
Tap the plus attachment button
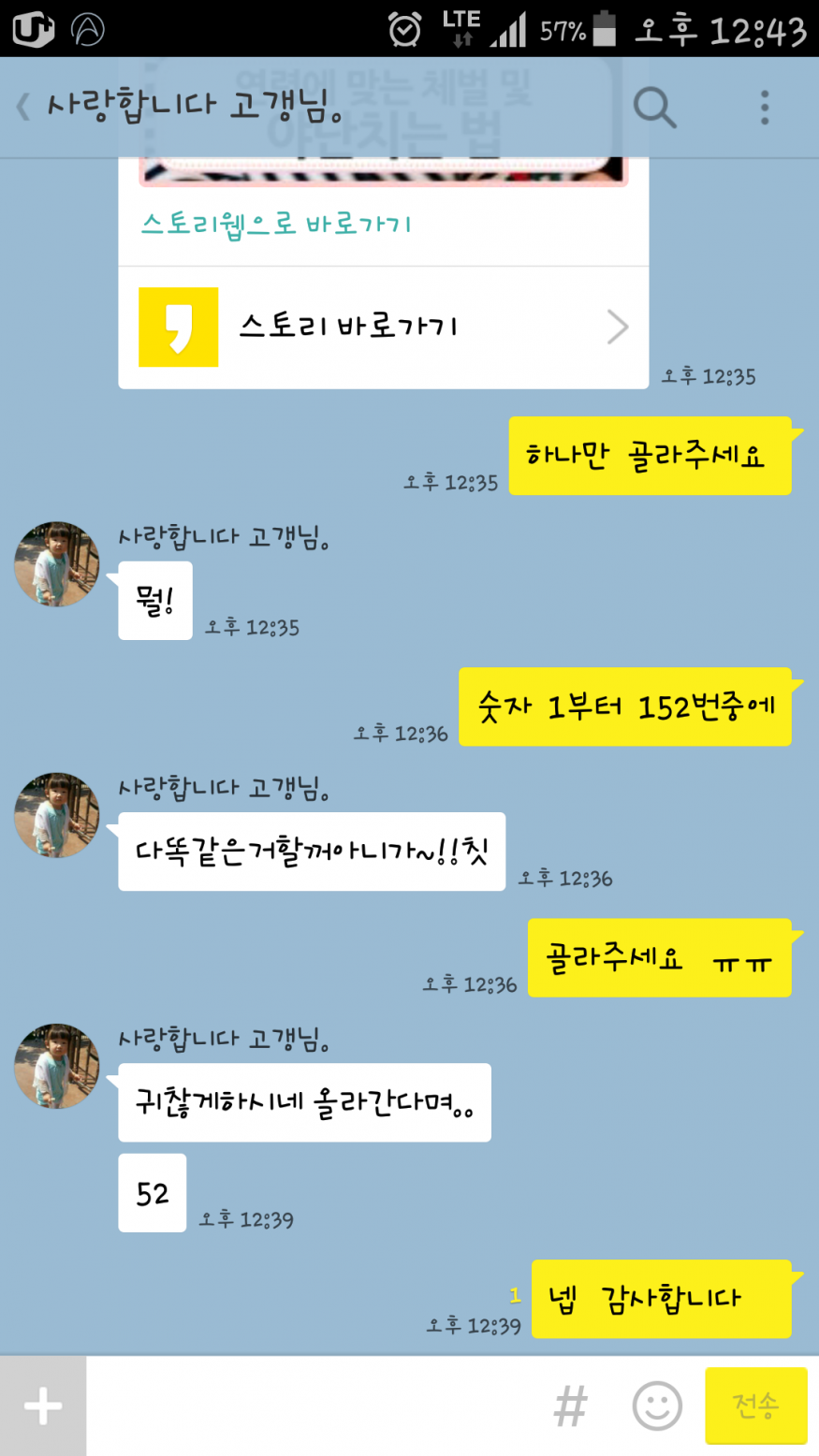click(x=43, y=1405)
